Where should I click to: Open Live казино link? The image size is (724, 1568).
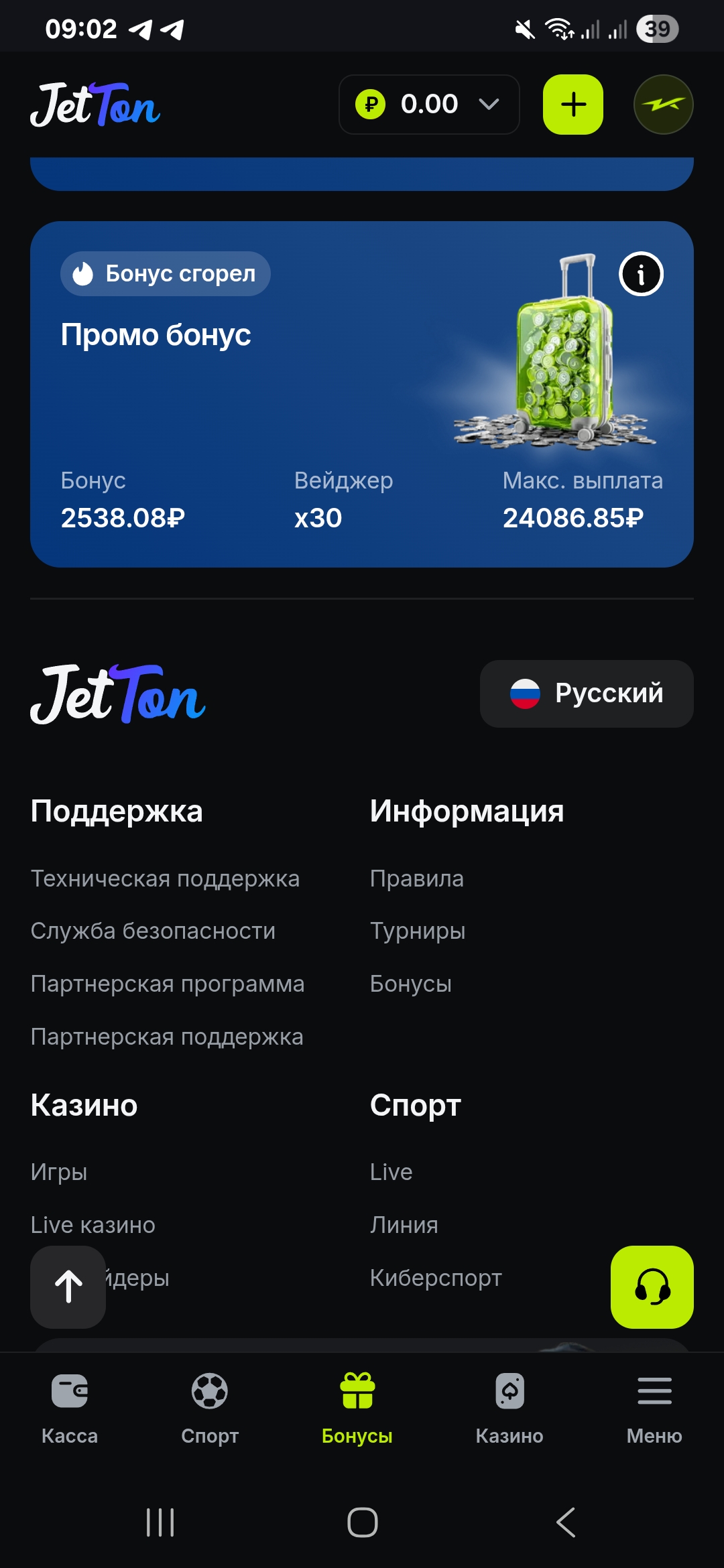click(93, 1225)
